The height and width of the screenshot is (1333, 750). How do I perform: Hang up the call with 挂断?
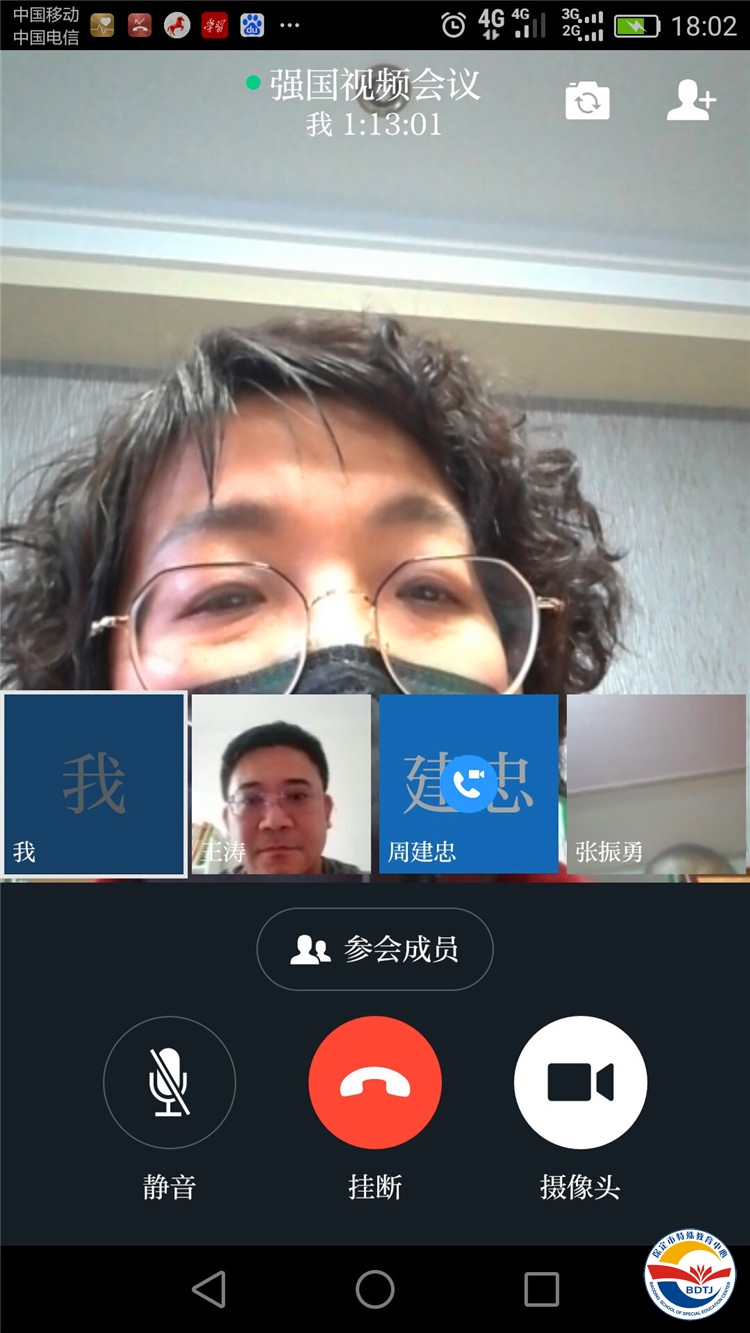375,1083
